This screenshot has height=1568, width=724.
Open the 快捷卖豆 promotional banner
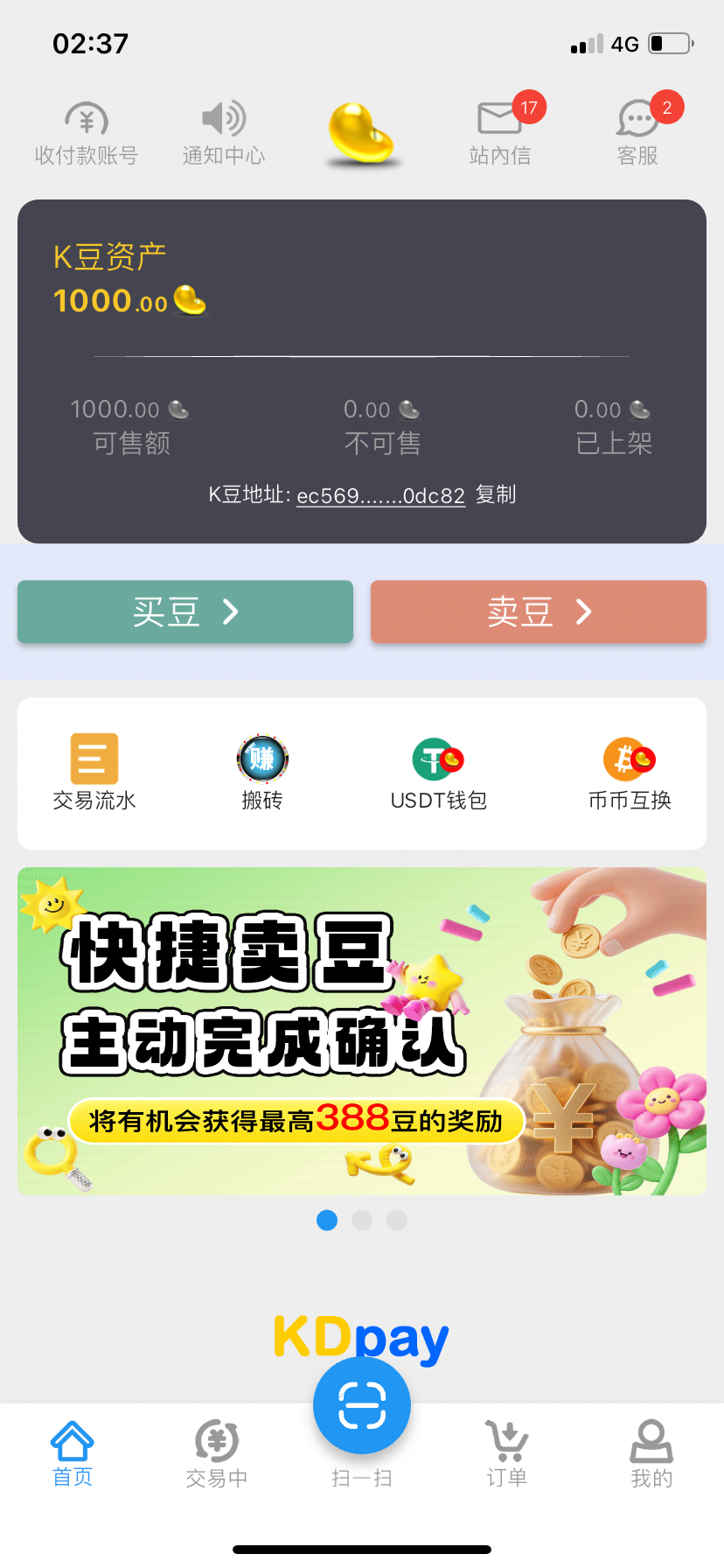tap(362, 1031)
